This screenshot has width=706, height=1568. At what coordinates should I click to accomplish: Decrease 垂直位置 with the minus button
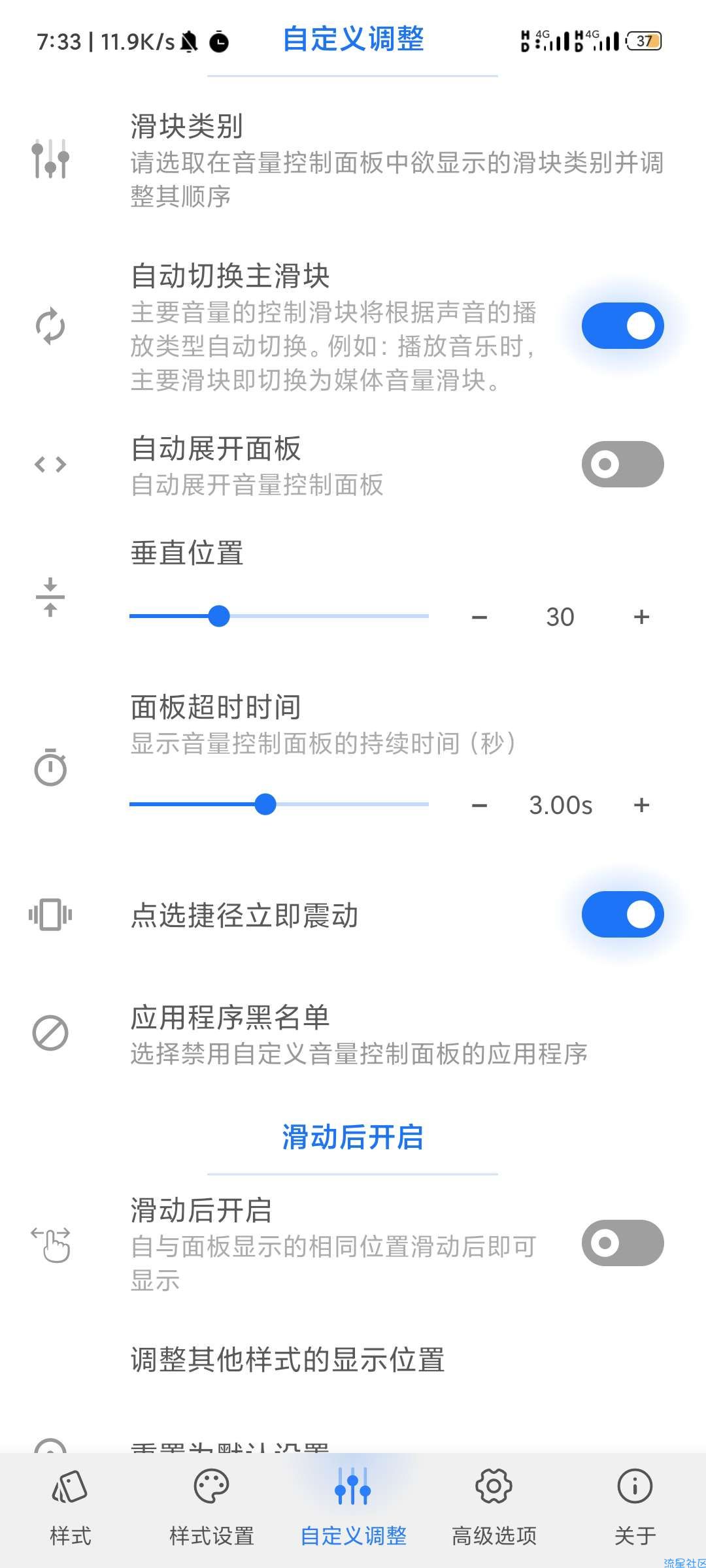pos(480,617)
